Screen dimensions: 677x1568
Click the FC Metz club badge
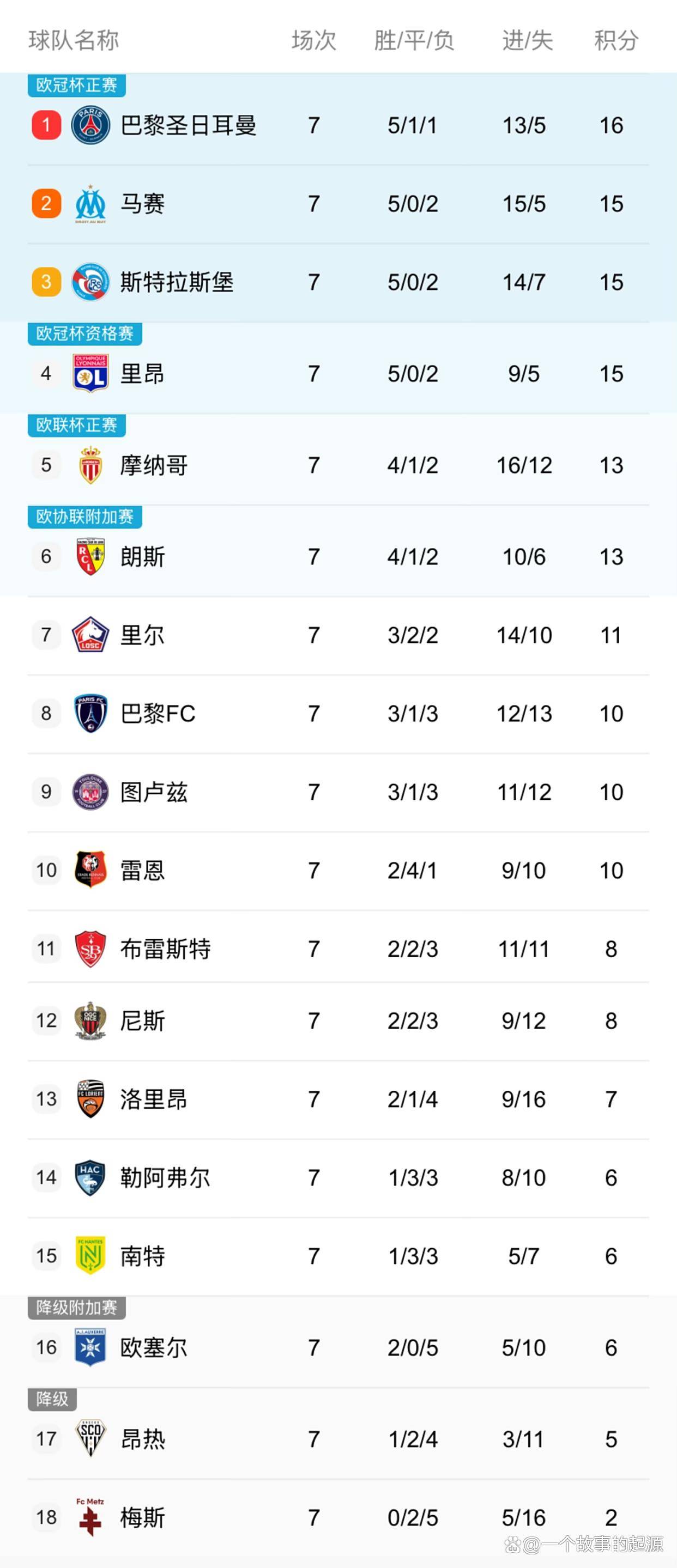tap(89, 1517)
